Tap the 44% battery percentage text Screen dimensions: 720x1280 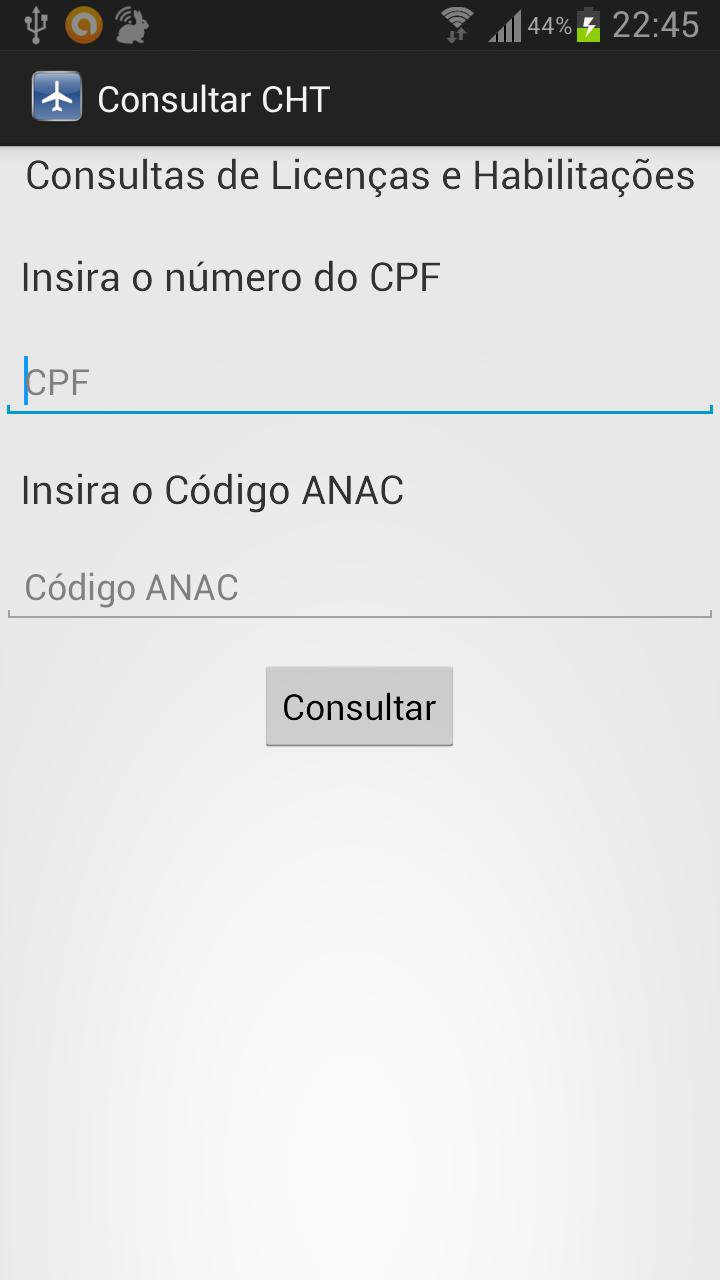(549, 25)
